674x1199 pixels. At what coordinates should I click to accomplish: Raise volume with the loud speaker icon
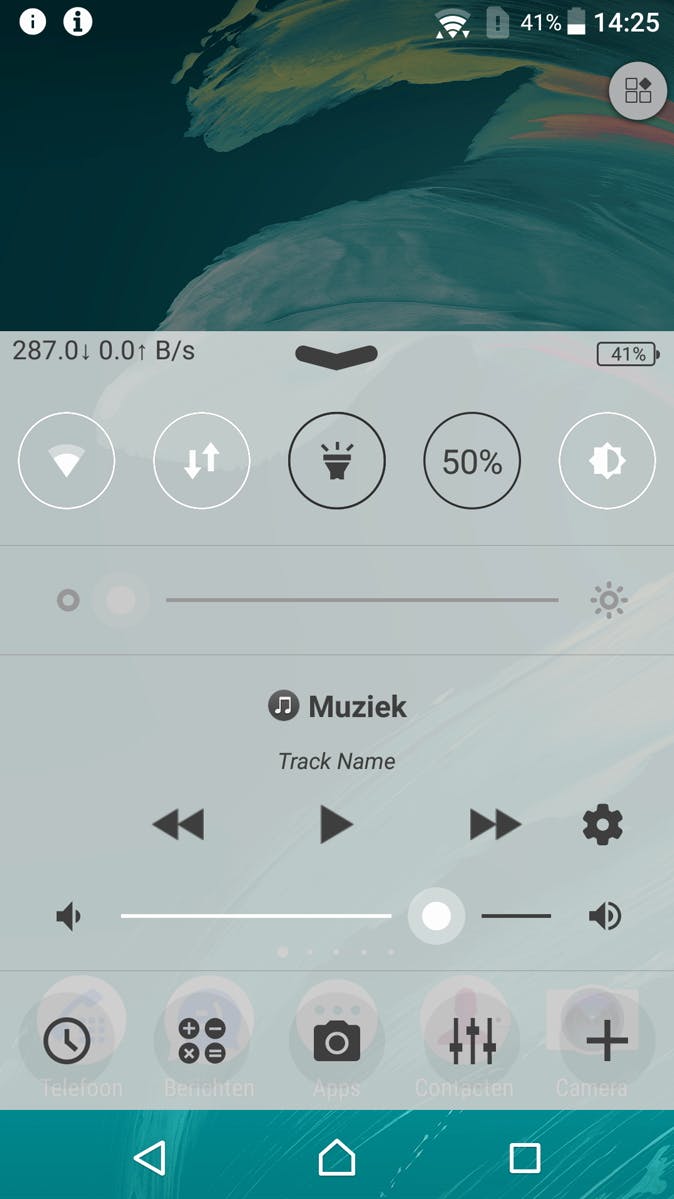tap(606, 916)
